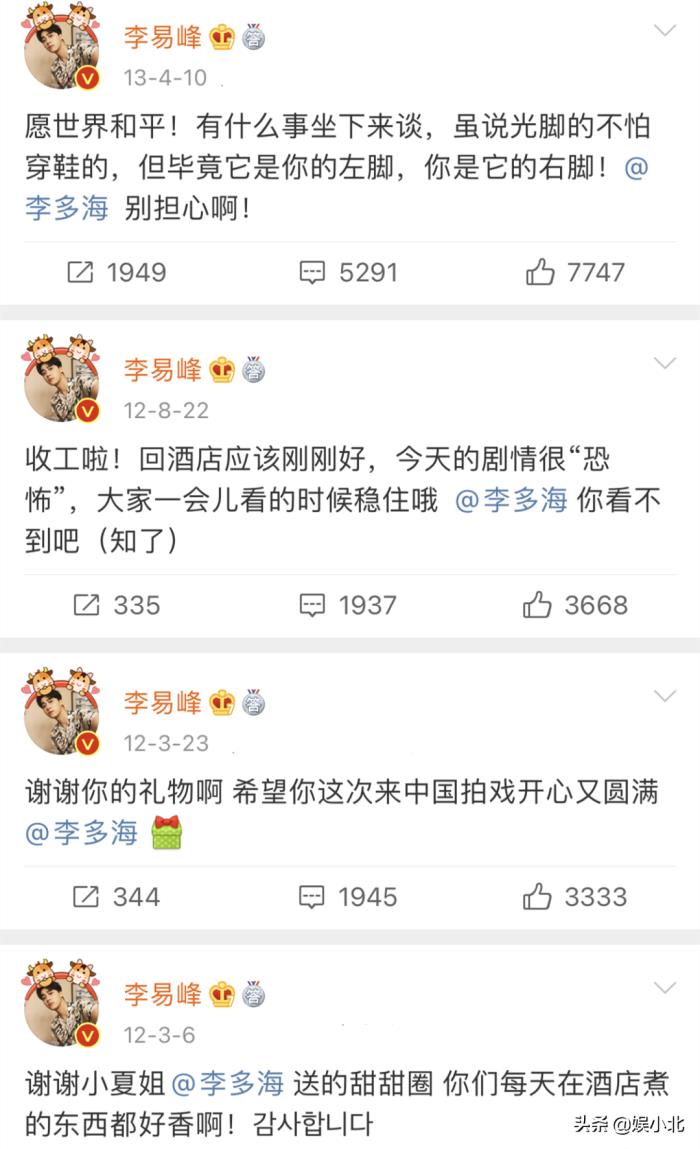The height and width of the screenshot is (1149, 700).
Task: Expand the dropdown chevron on the 13-4-10 post
Action: click(665, 30)
